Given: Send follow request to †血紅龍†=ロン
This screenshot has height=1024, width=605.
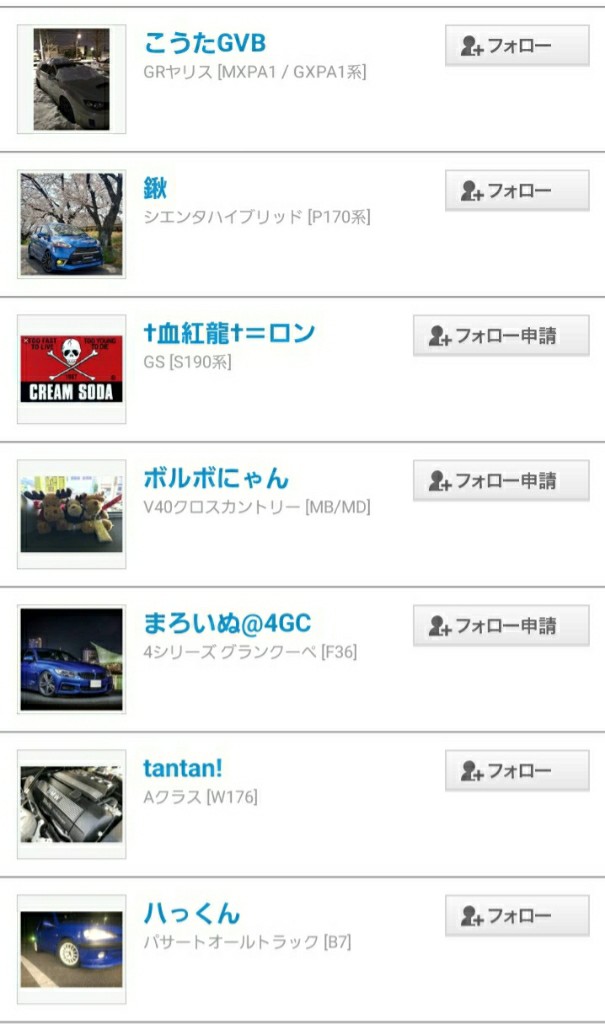Looking at the screenshot, I should [501, 336].
